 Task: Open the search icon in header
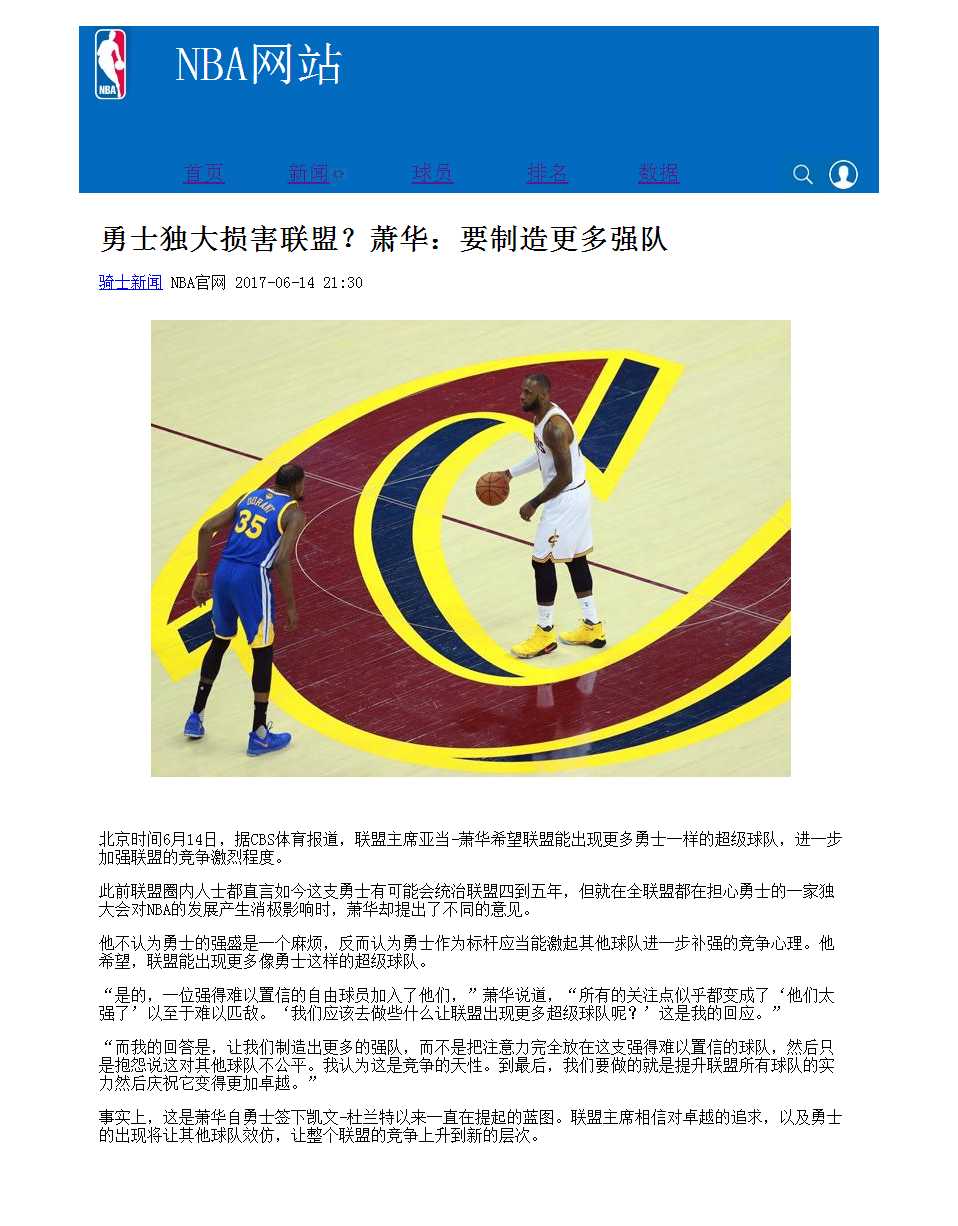click(x=802, y=175)
